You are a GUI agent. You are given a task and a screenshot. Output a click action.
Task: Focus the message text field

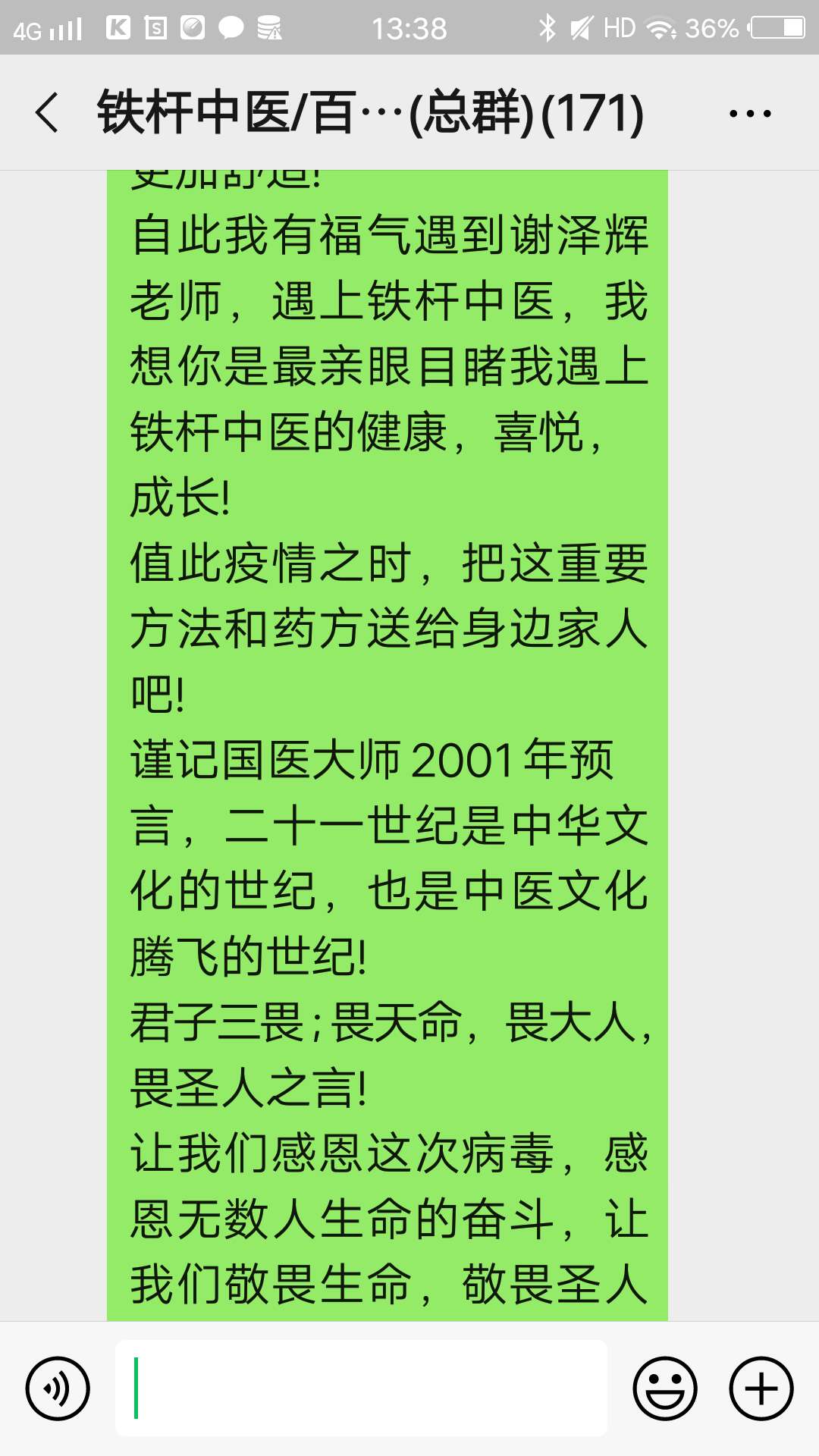(x=361, y=1388)
